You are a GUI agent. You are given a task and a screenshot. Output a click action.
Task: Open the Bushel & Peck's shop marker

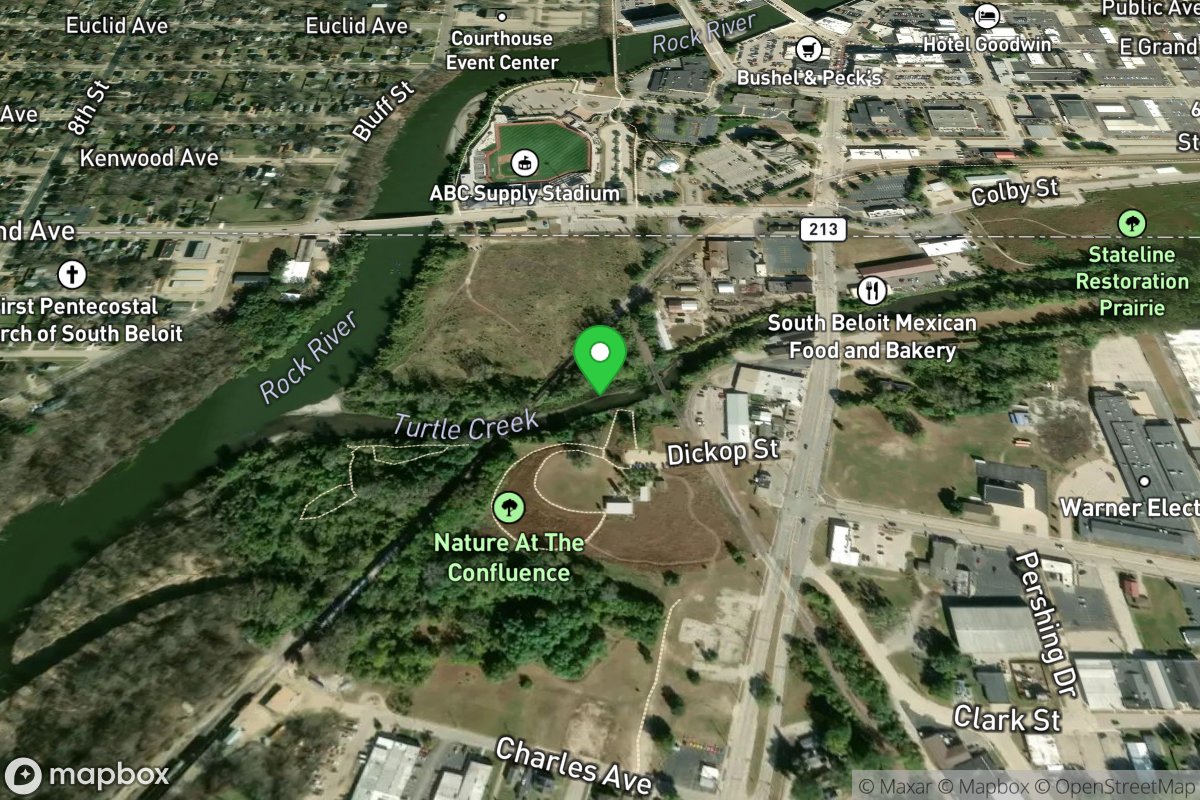click(808, 48)
